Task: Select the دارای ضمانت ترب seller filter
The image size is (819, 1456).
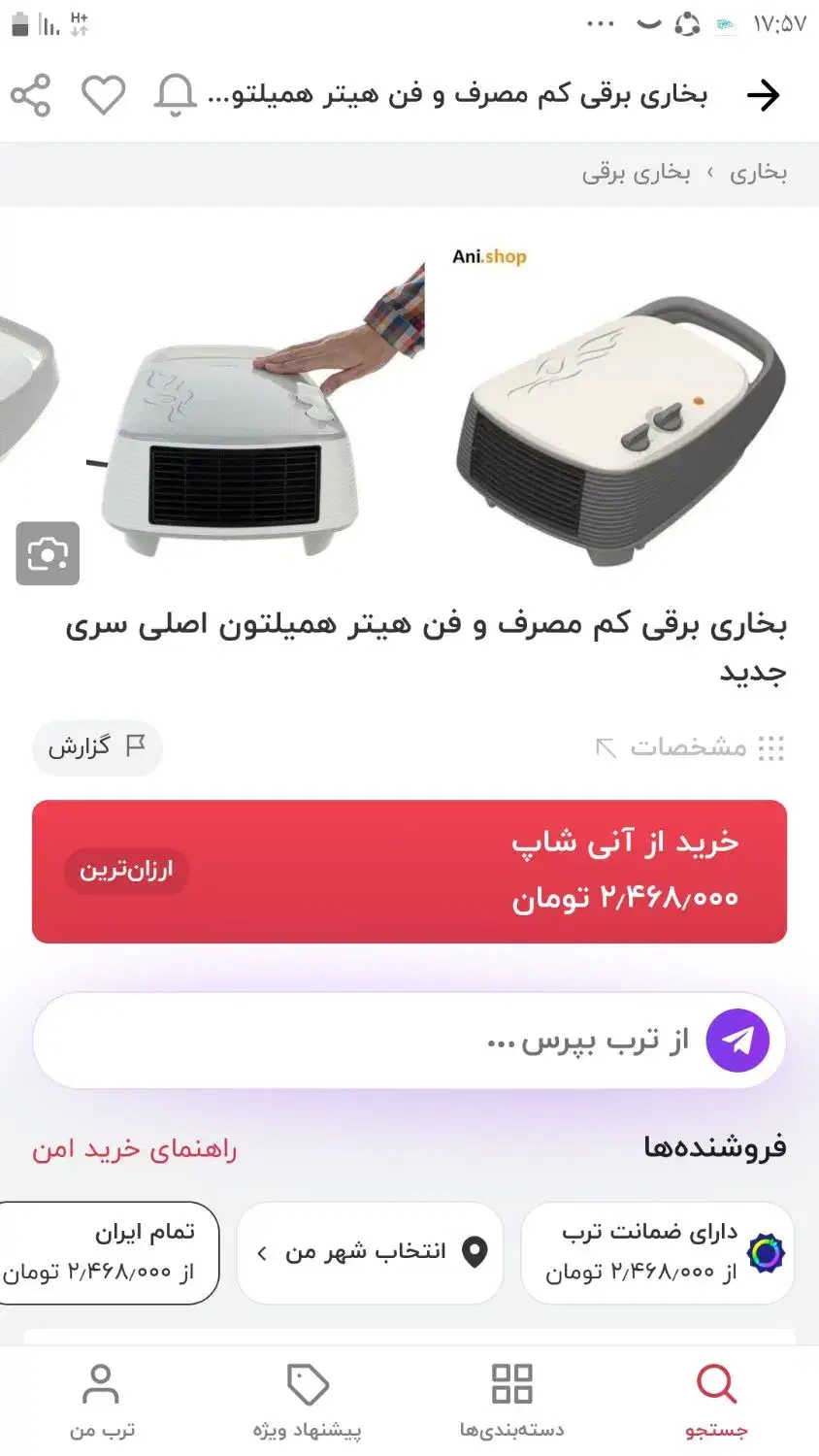Action: tap(658, 1251)
